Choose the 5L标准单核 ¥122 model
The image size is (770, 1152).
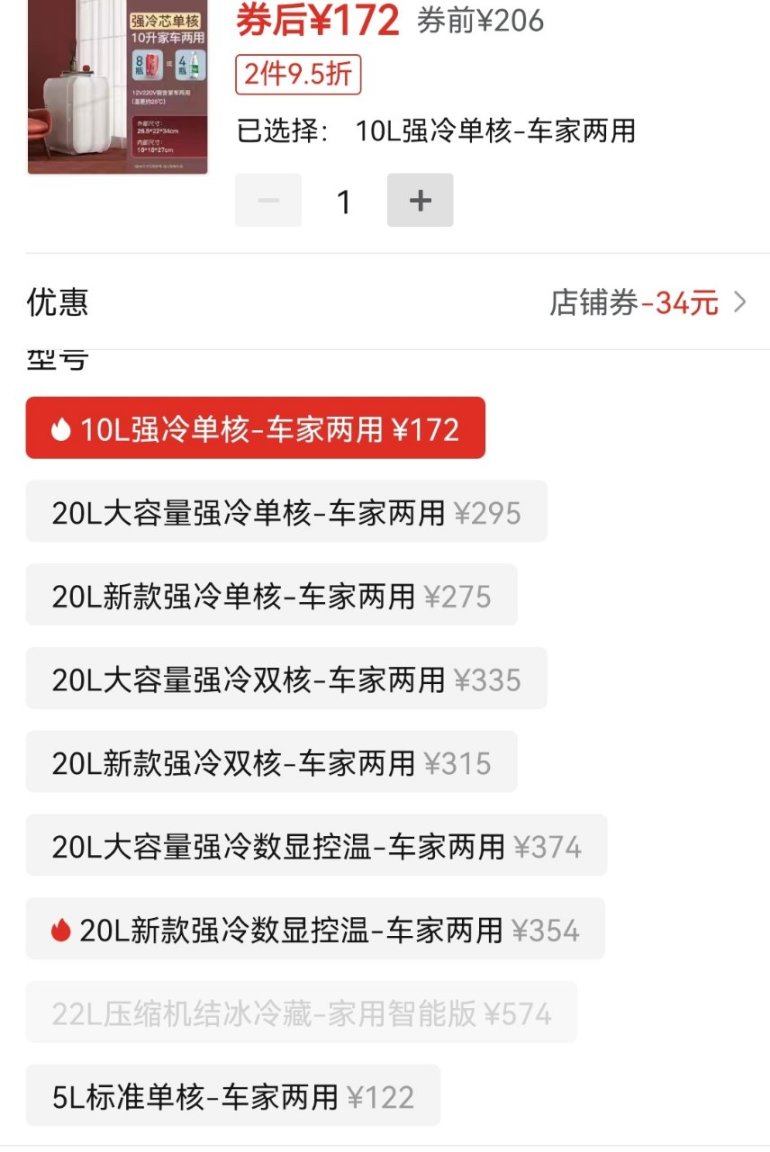click(x=232, y=1096)
